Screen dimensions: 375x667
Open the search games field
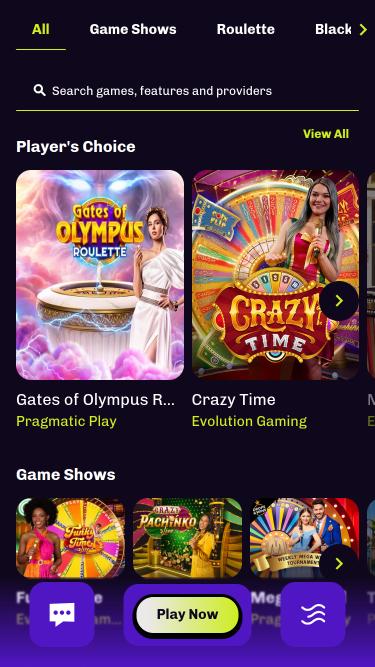[x=187, y=91]
